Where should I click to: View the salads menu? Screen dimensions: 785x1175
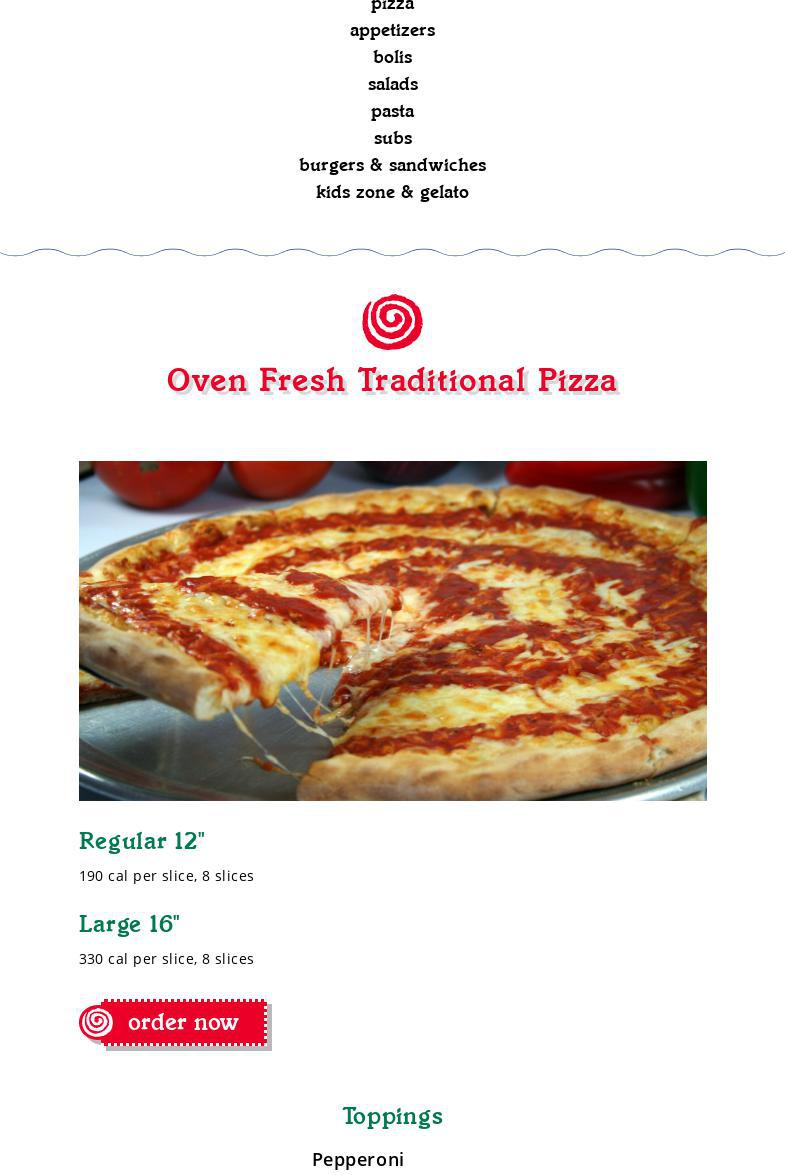coord(392,84)
